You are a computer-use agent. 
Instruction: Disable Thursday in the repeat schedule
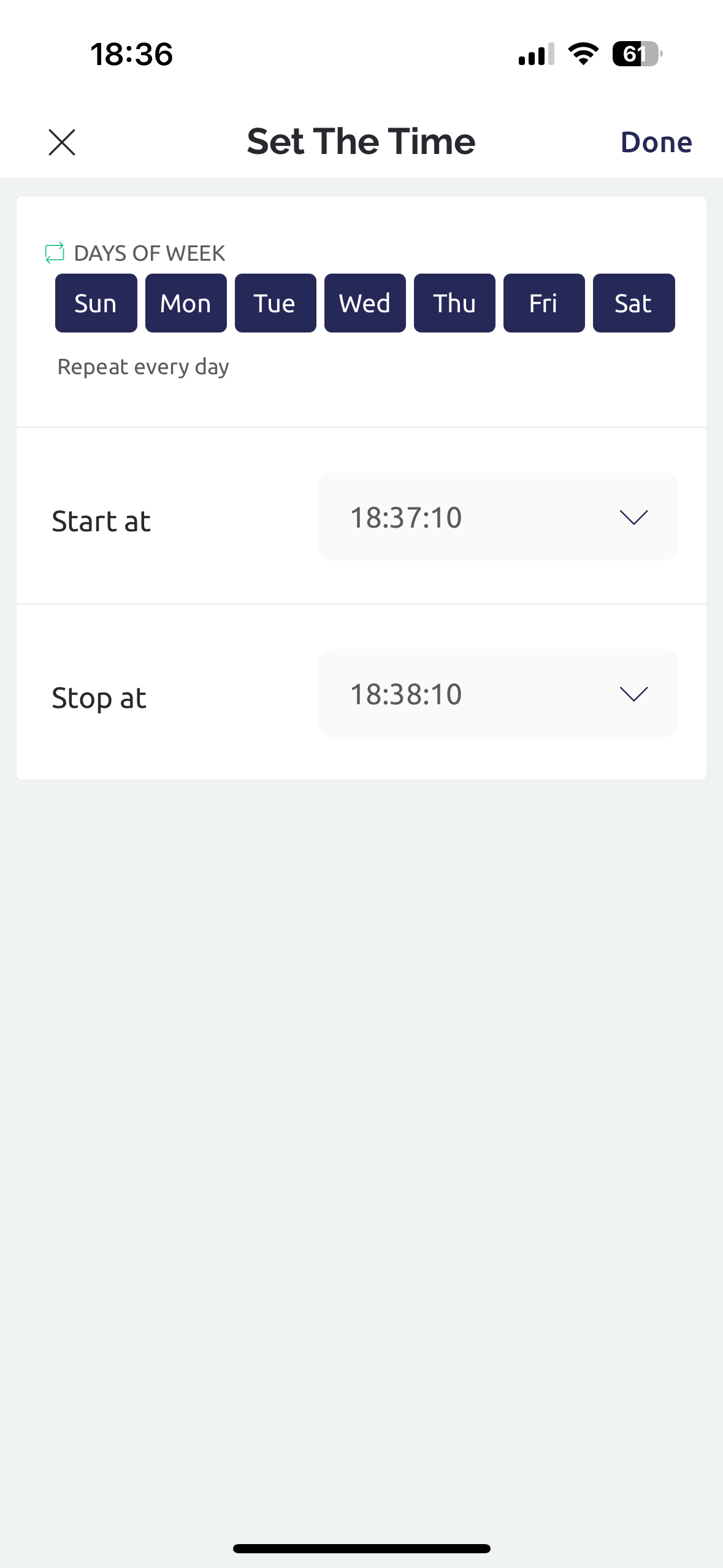coord(454,302)
